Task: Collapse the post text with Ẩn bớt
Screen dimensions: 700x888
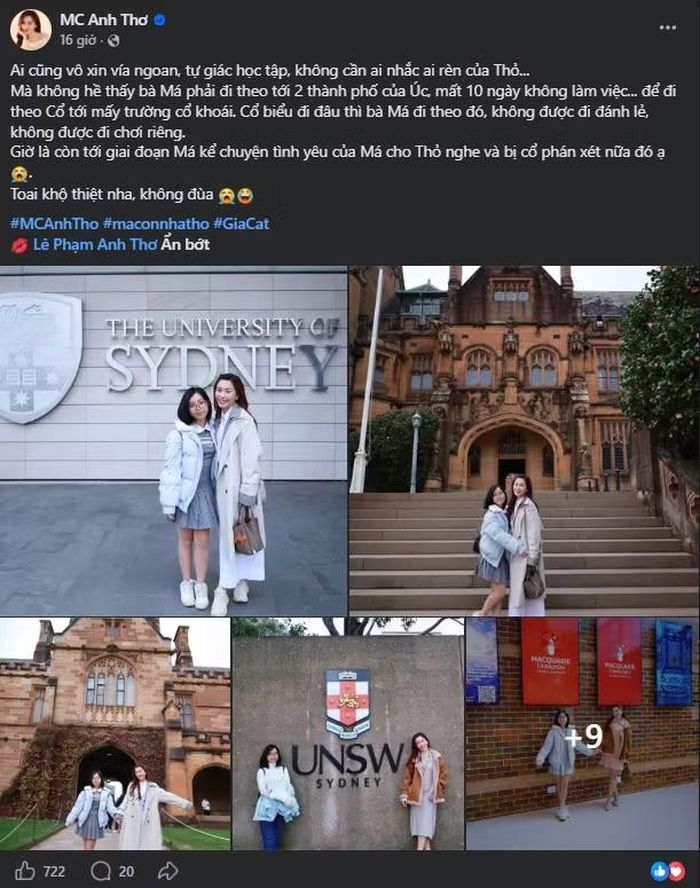Action: (185, 245)
